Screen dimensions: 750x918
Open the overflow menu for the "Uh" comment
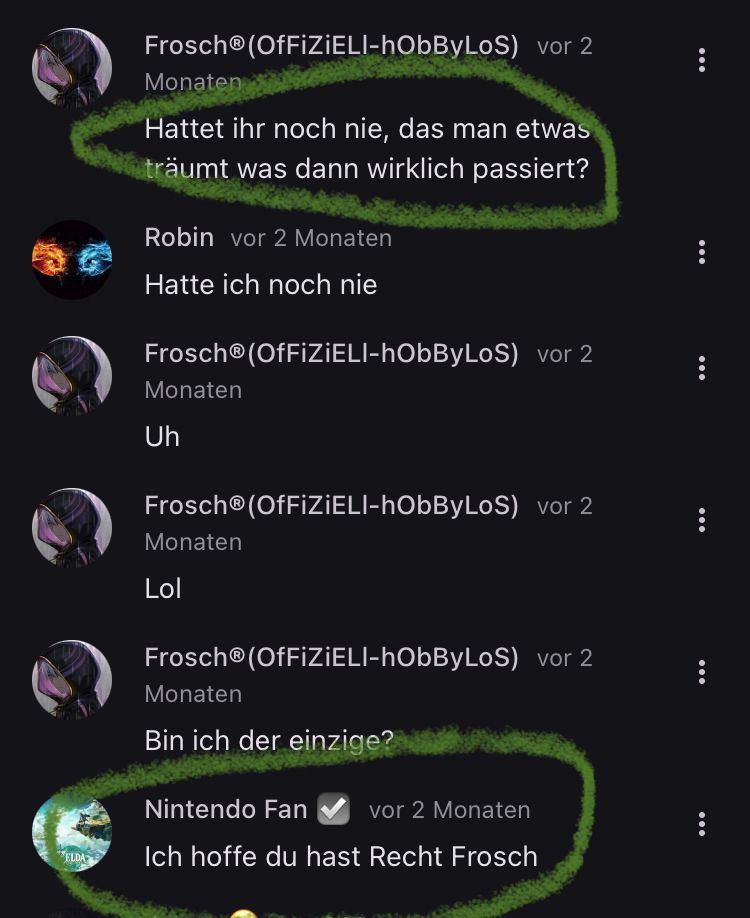(702, 368)
